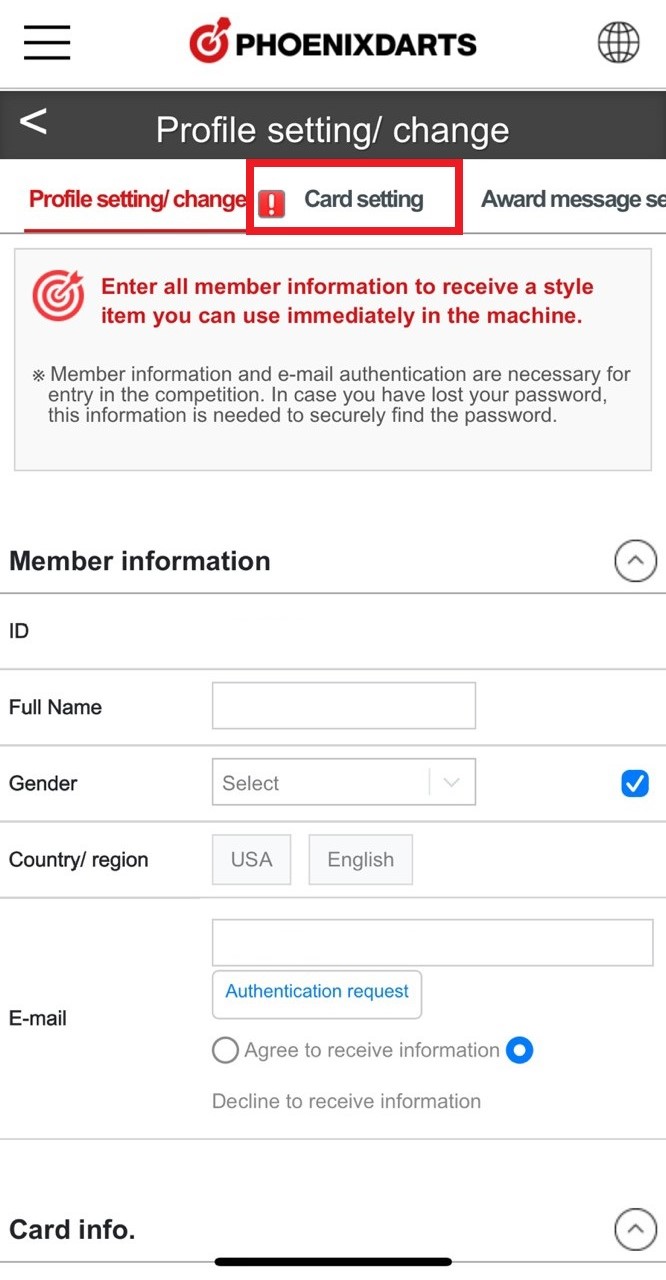Open the Award message tab
This screenshot has height=1280, width=666.
573,199
